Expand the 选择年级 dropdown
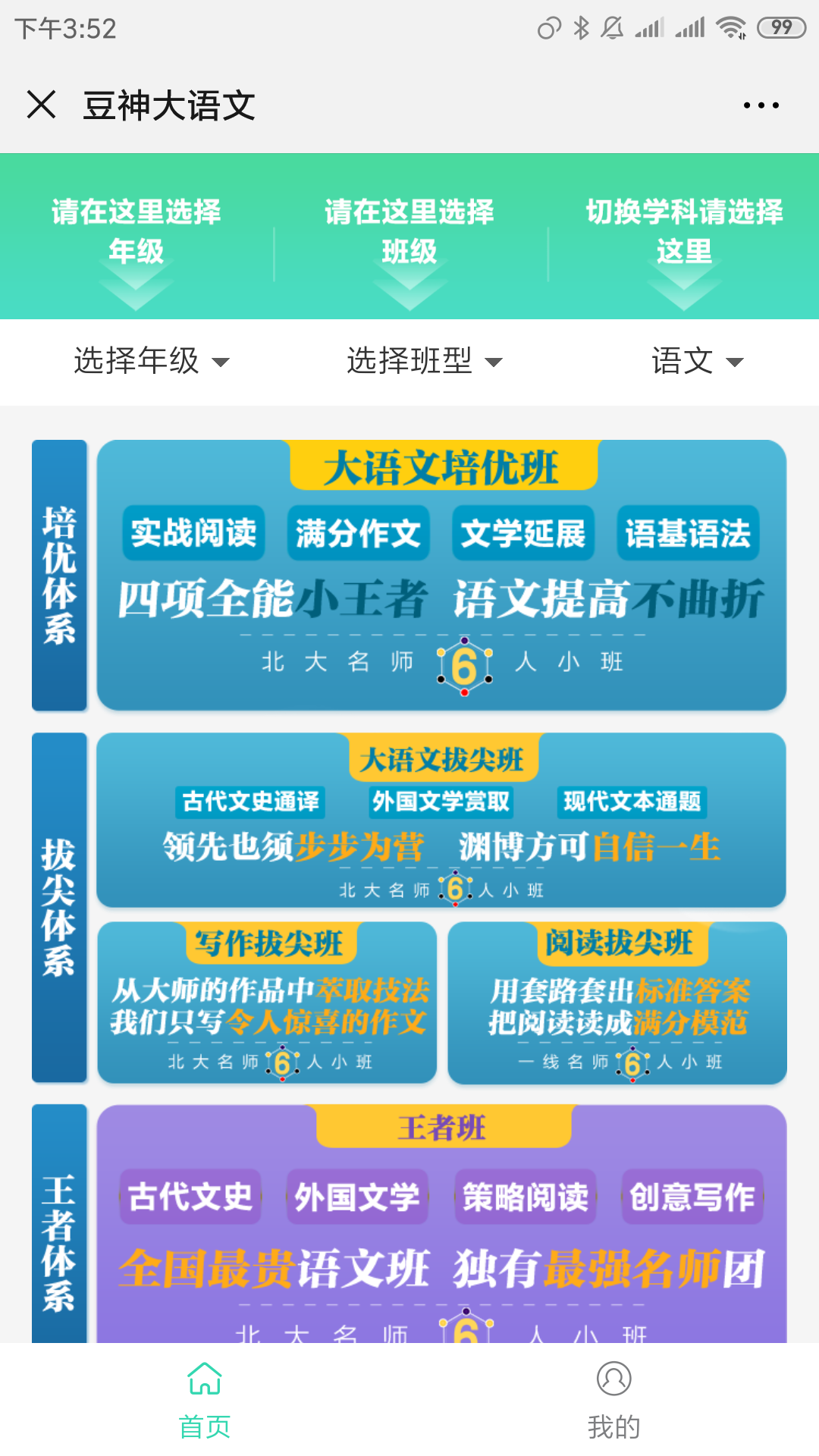The image size is (819, 1456). point(151,361)
